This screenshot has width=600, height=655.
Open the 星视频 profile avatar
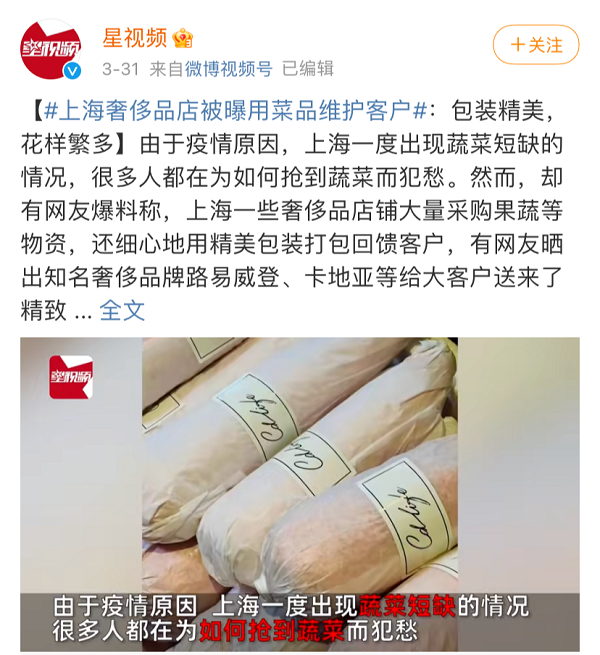coord(50,48)
